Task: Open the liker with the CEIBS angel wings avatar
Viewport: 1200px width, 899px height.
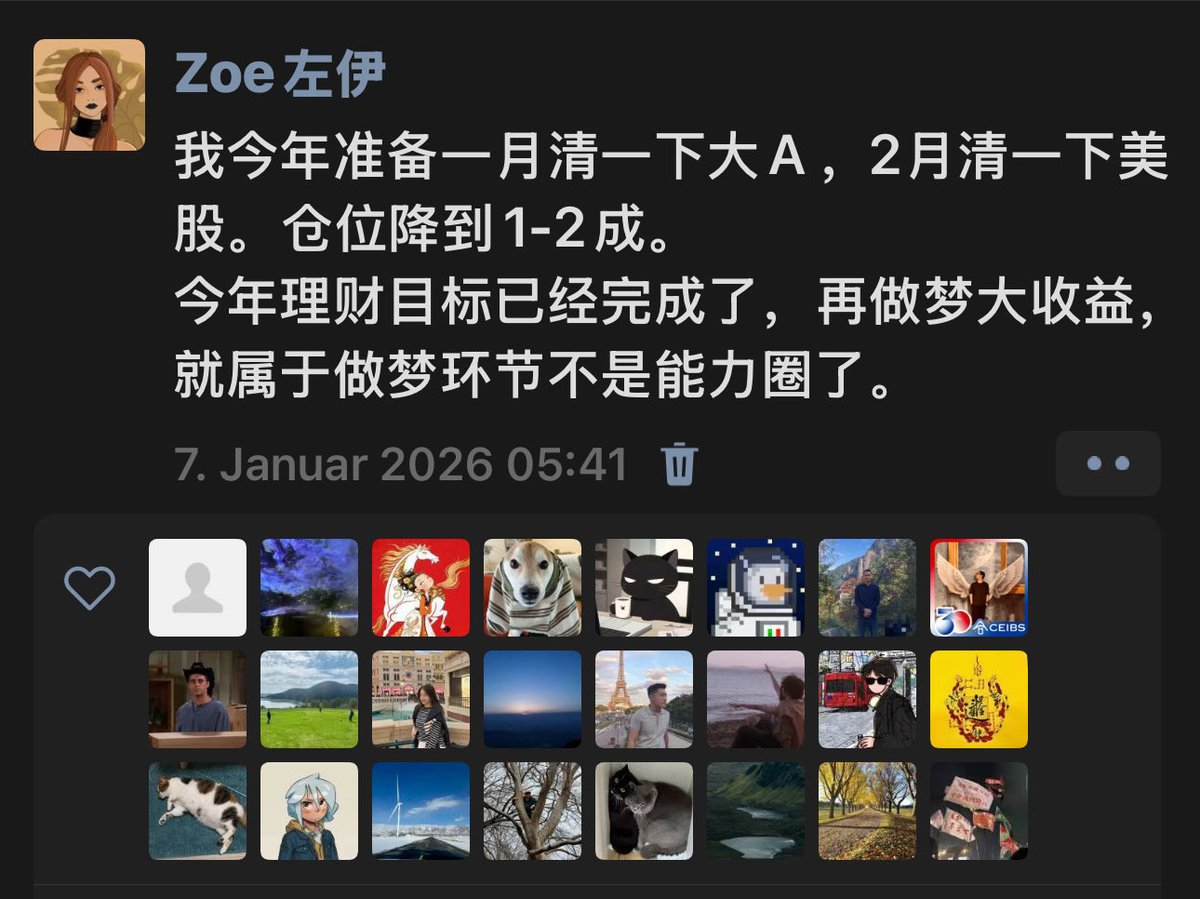Action: point(979,588)
